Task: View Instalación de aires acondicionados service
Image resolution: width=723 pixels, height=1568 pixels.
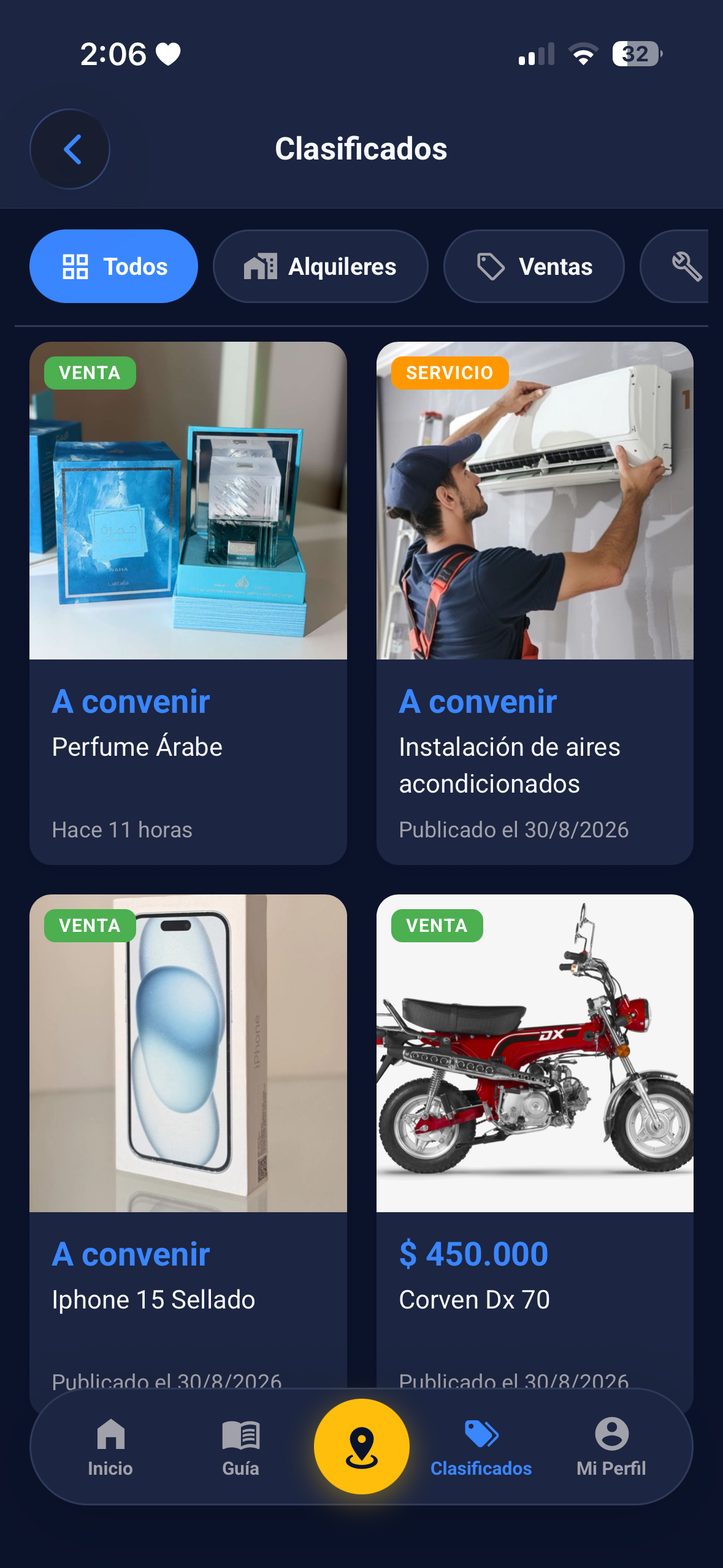Action: pyautogui.click(x=535, y=603)
